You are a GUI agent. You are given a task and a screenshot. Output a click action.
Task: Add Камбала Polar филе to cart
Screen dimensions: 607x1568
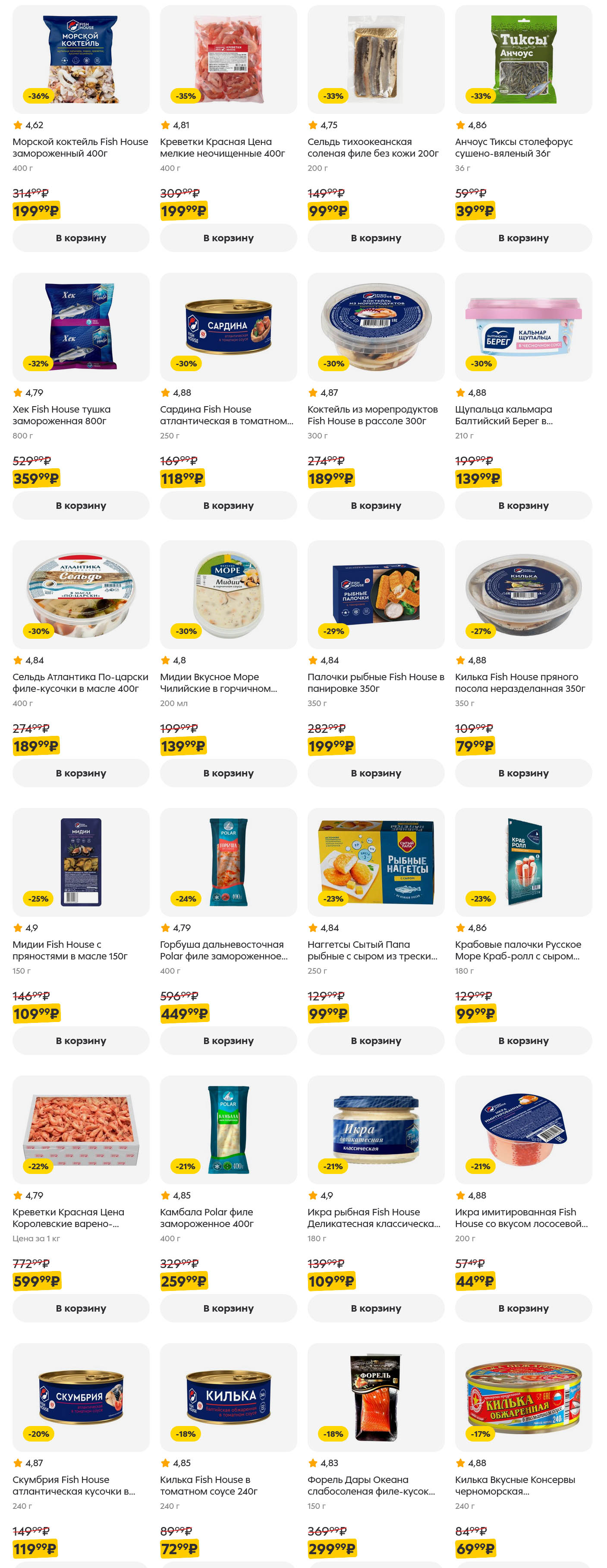click(228, 1308)
